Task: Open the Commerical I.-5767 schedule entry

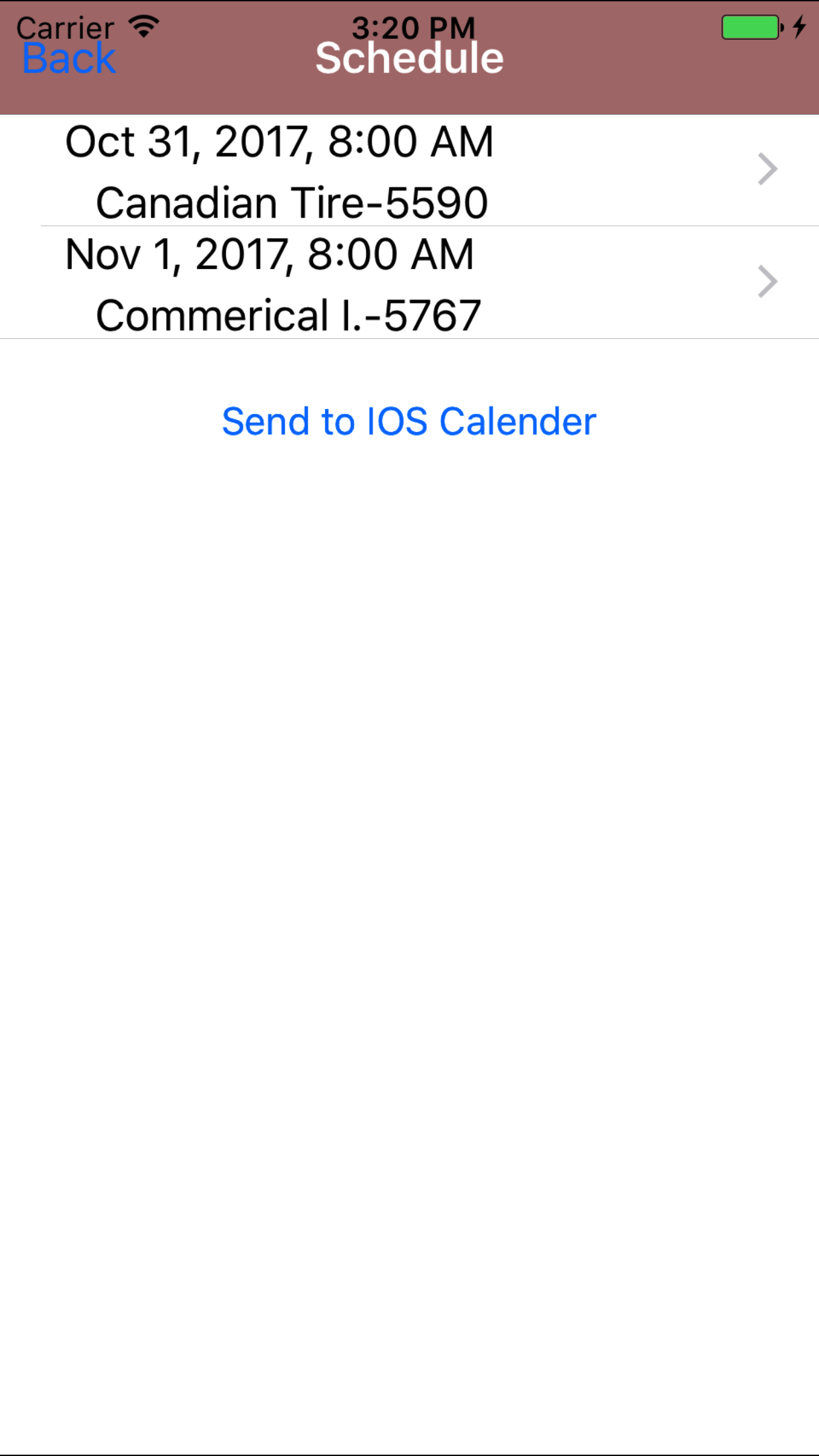Action: (x=409, y=284)
